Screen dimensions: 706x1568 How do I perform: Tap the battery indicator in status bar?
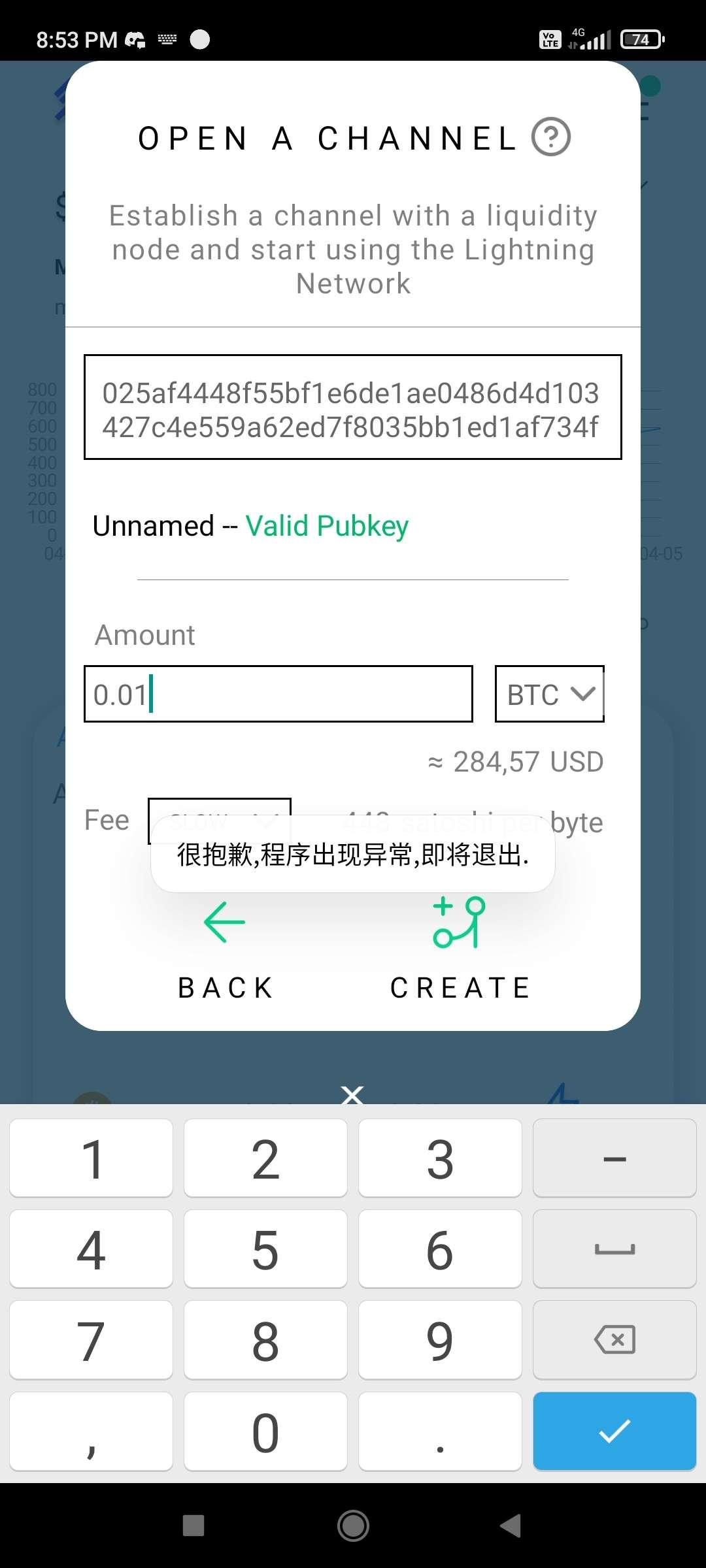coord(640,39)
